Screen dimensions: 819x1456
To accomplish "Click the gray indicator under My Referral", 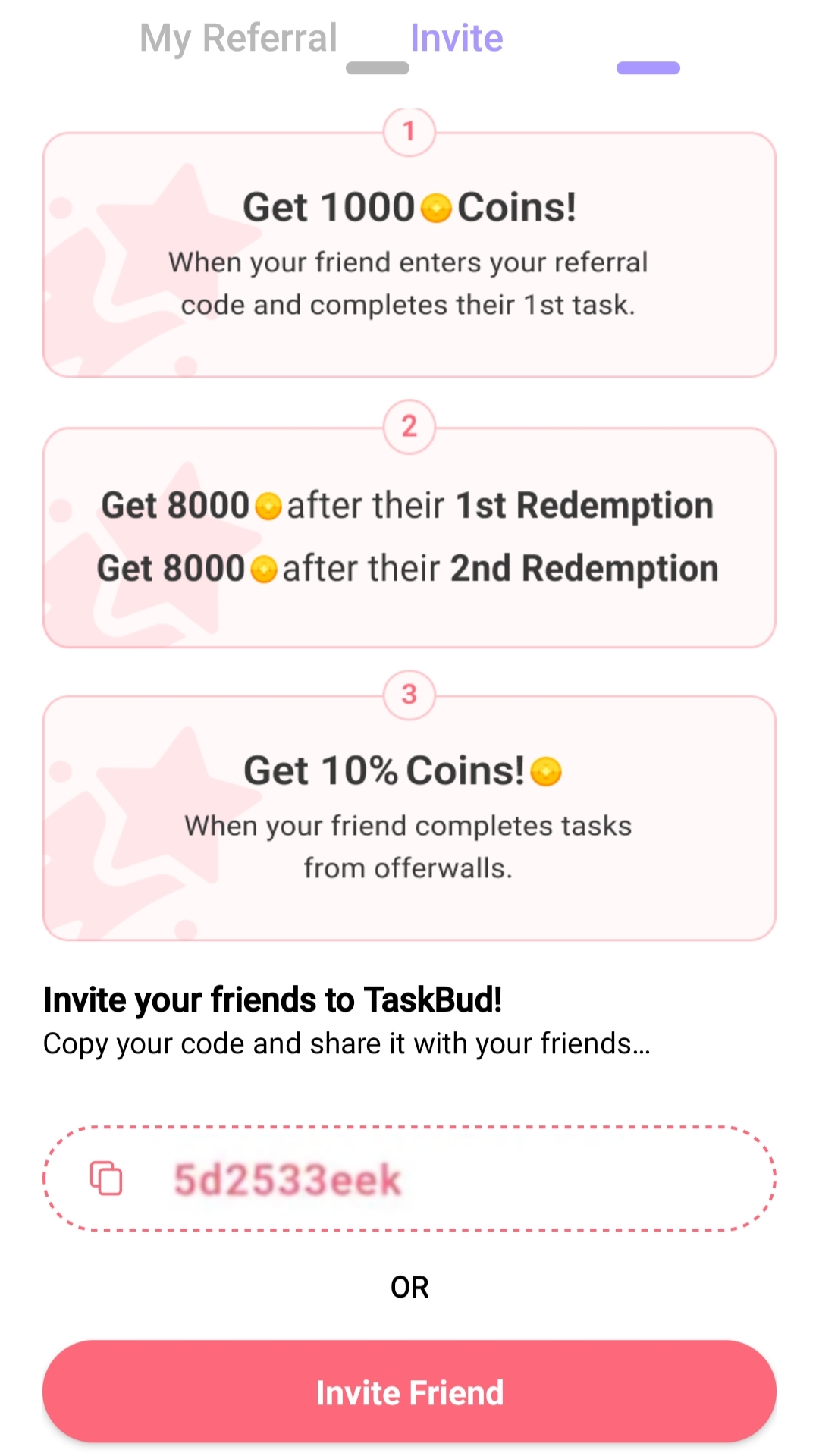I will click(x=377, y=68).
